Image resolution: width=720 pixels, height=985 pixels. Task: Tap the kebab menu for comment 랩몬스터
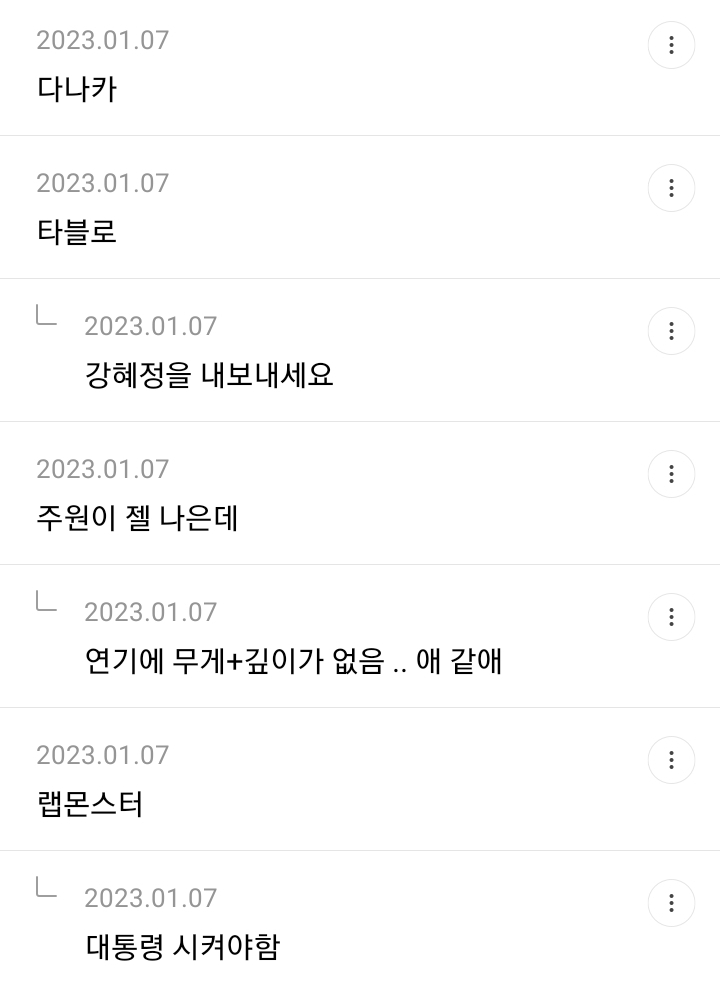click(x=671, y=760)
